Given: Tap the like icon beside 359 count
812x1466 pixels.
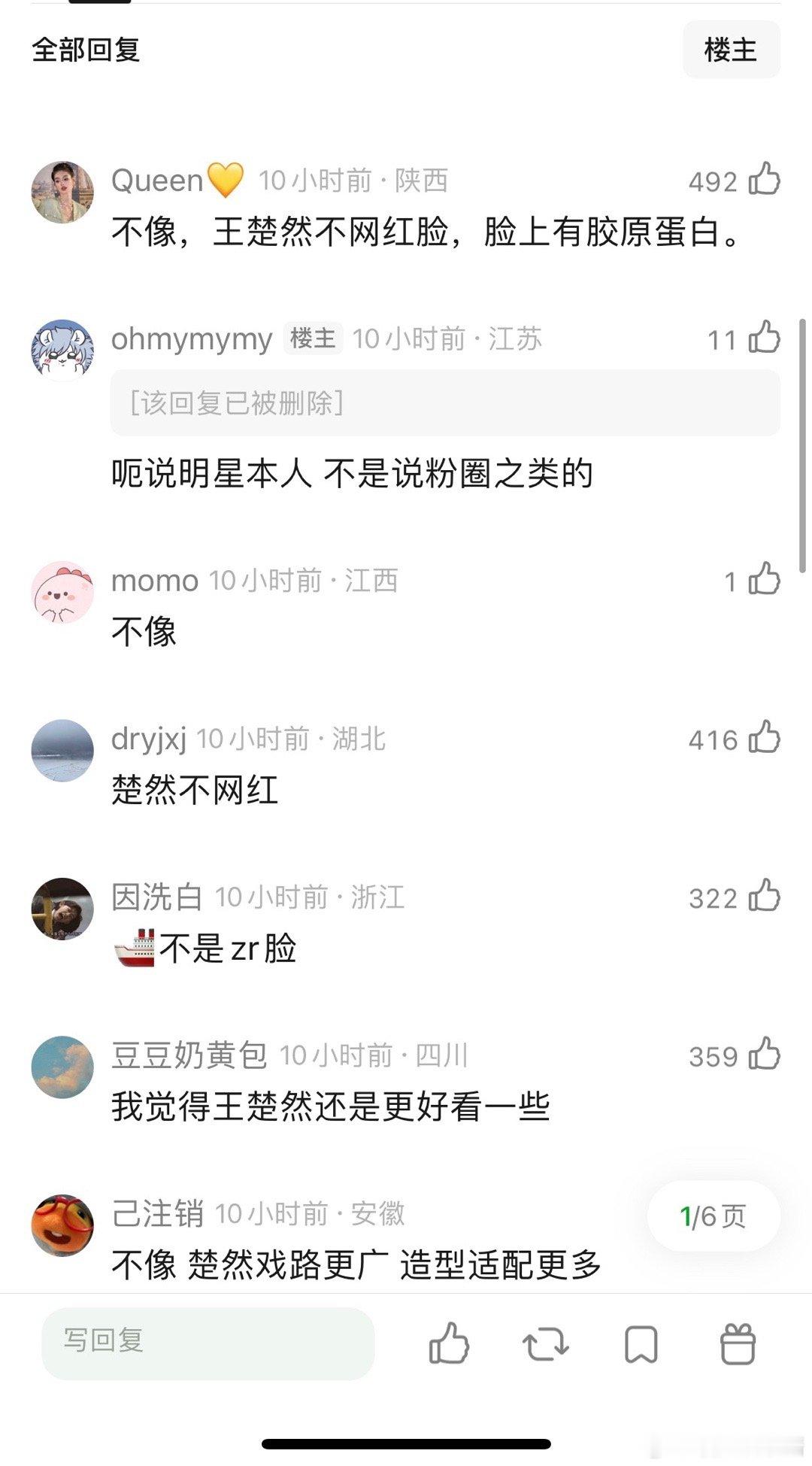Looking at the screenshot, I should 765,1056.
